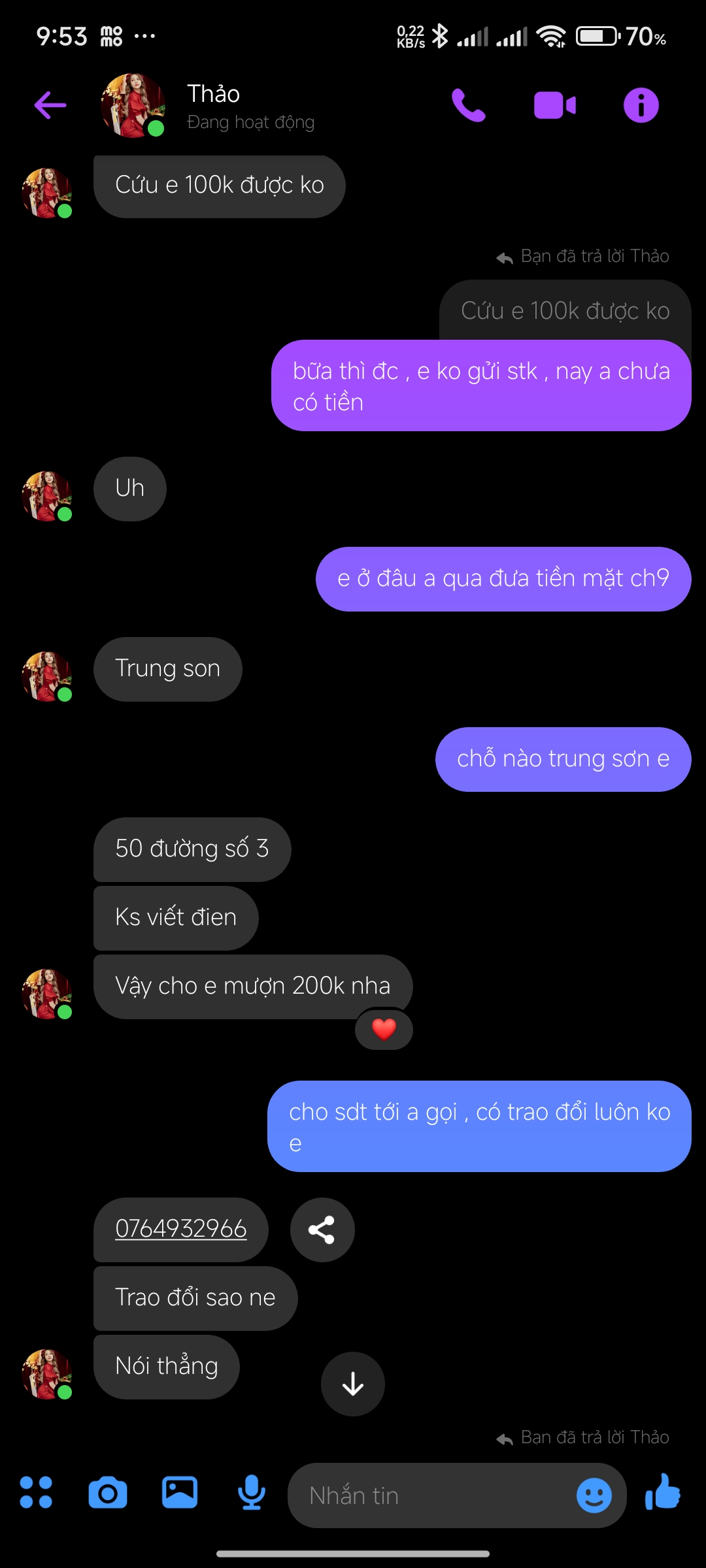Open the camera to take a photo

pos(109,1496)
